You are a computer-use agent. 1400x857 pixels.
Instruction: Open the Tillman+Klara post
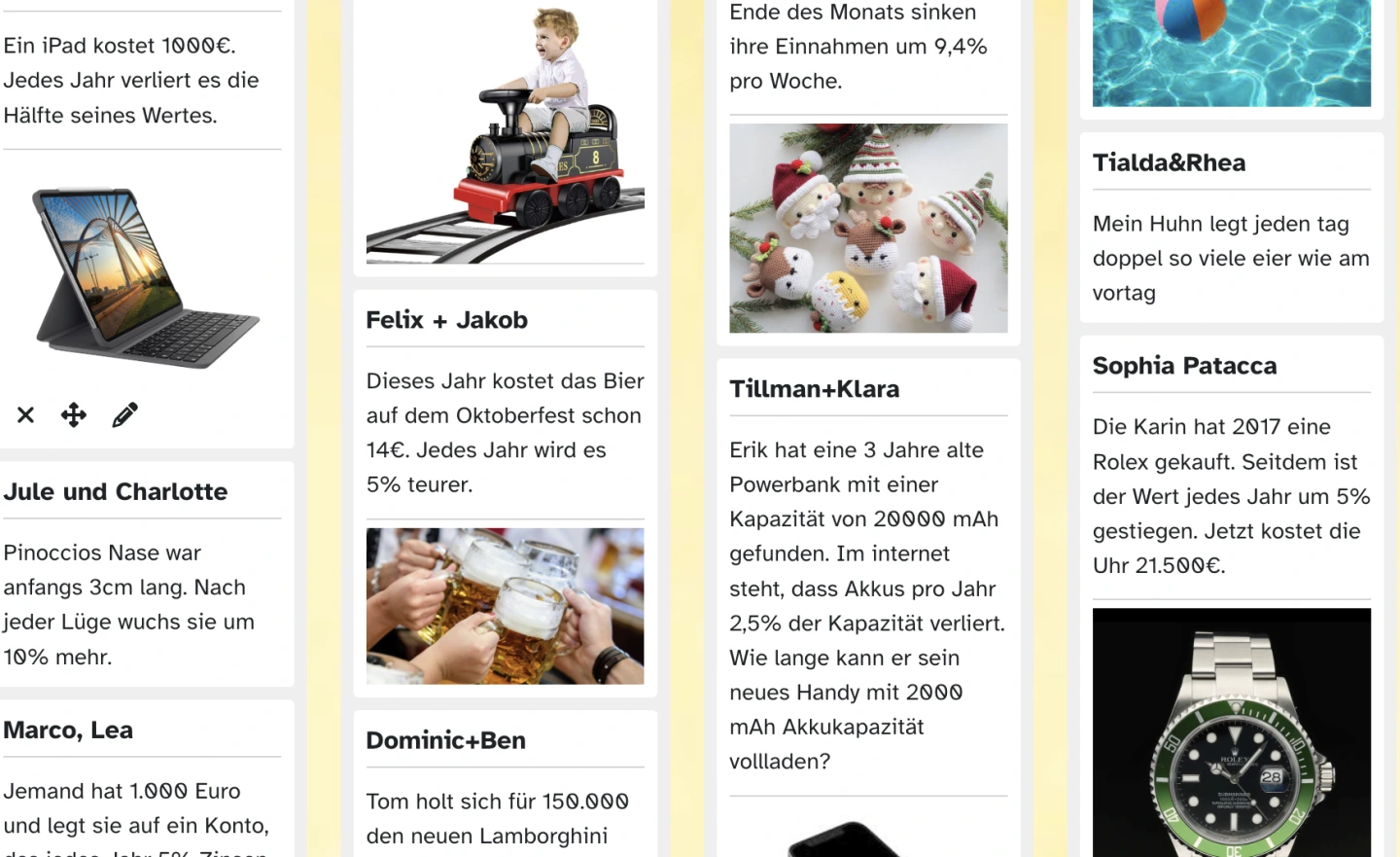pos(814,389)
